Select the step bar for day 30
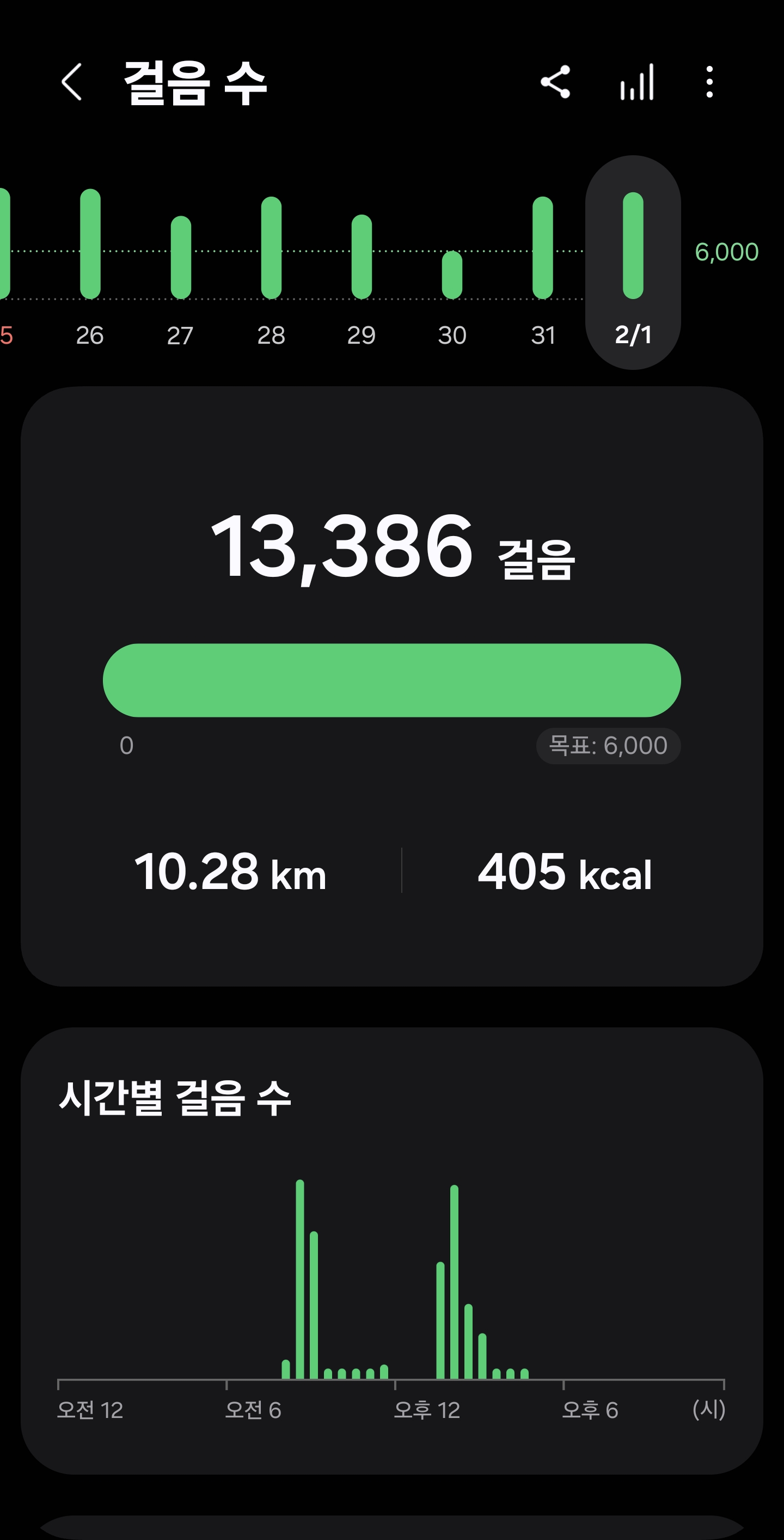This screenshot has height=1540, width=784. tap(452, 275)
